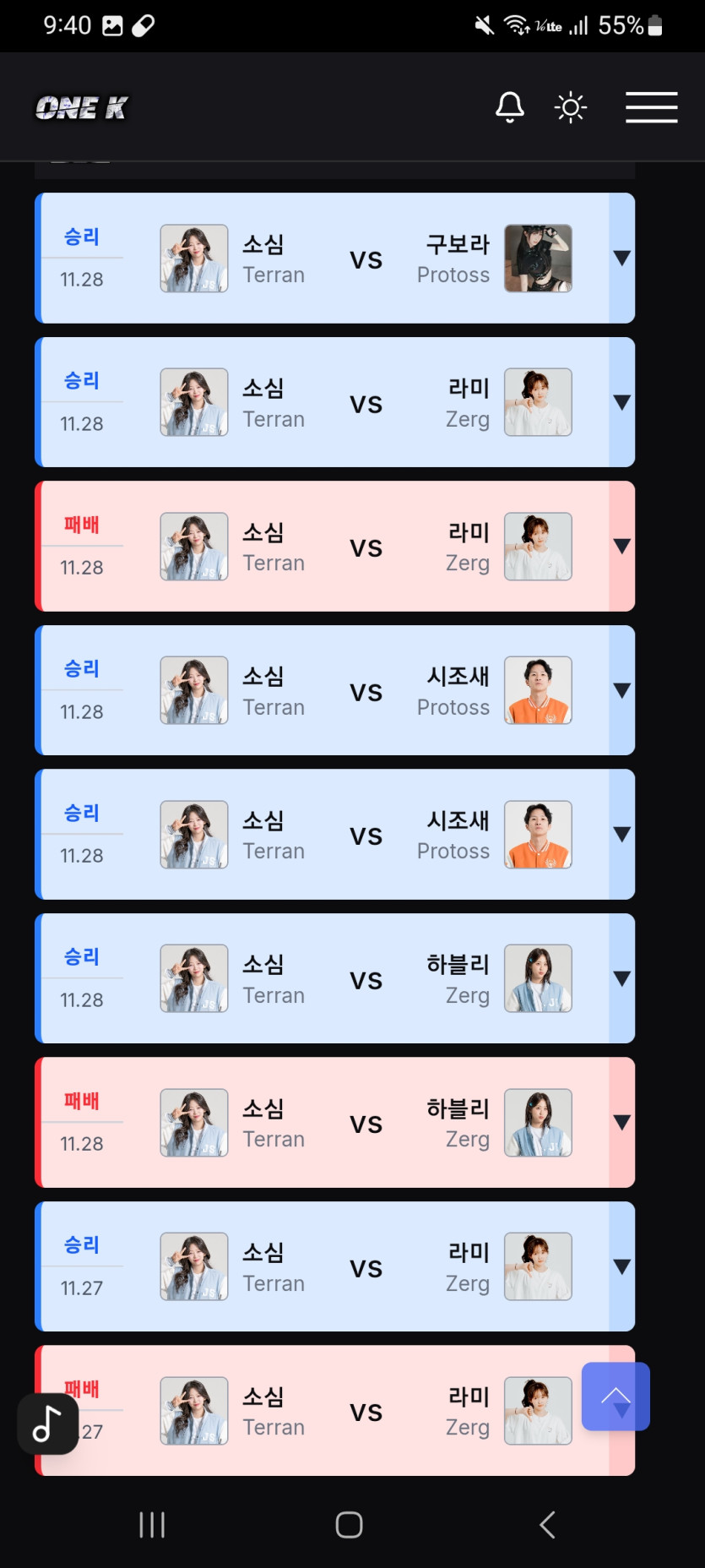Open the hamburger menu
The width and height of the screenshot is (705, 1568).
651,107
